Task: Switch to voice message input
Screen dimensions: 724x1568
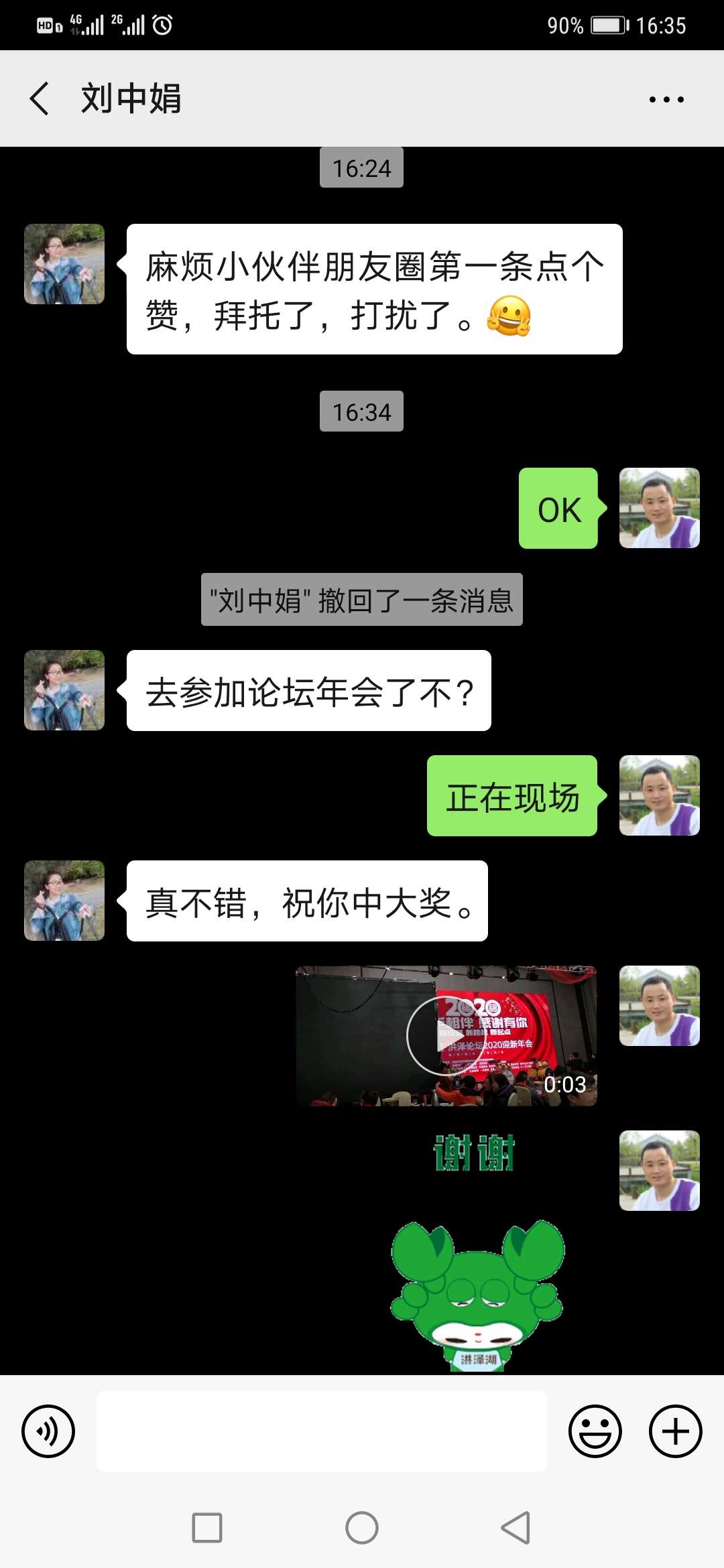Action: click(x=48, y=1431)
